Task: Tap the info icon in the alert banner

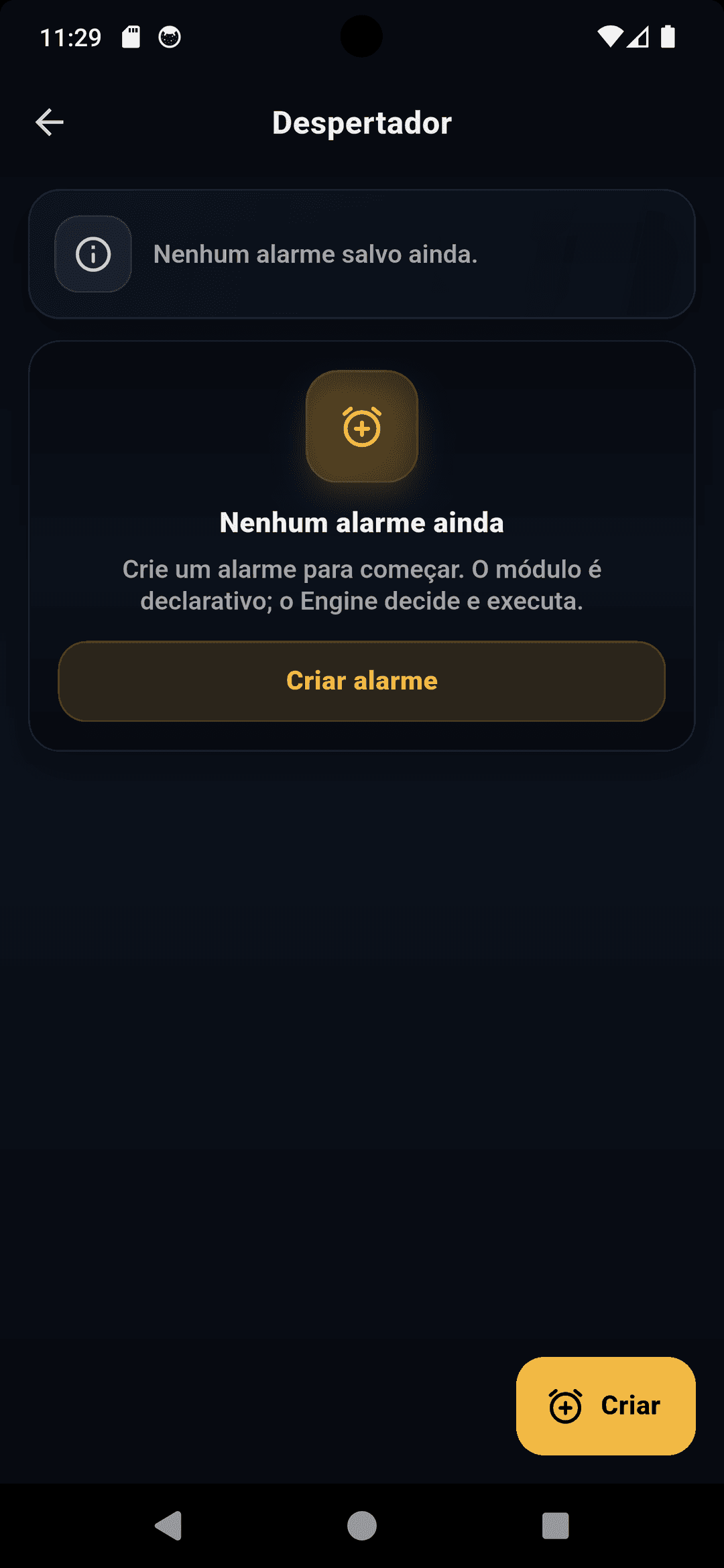Action: click(93, 255)
